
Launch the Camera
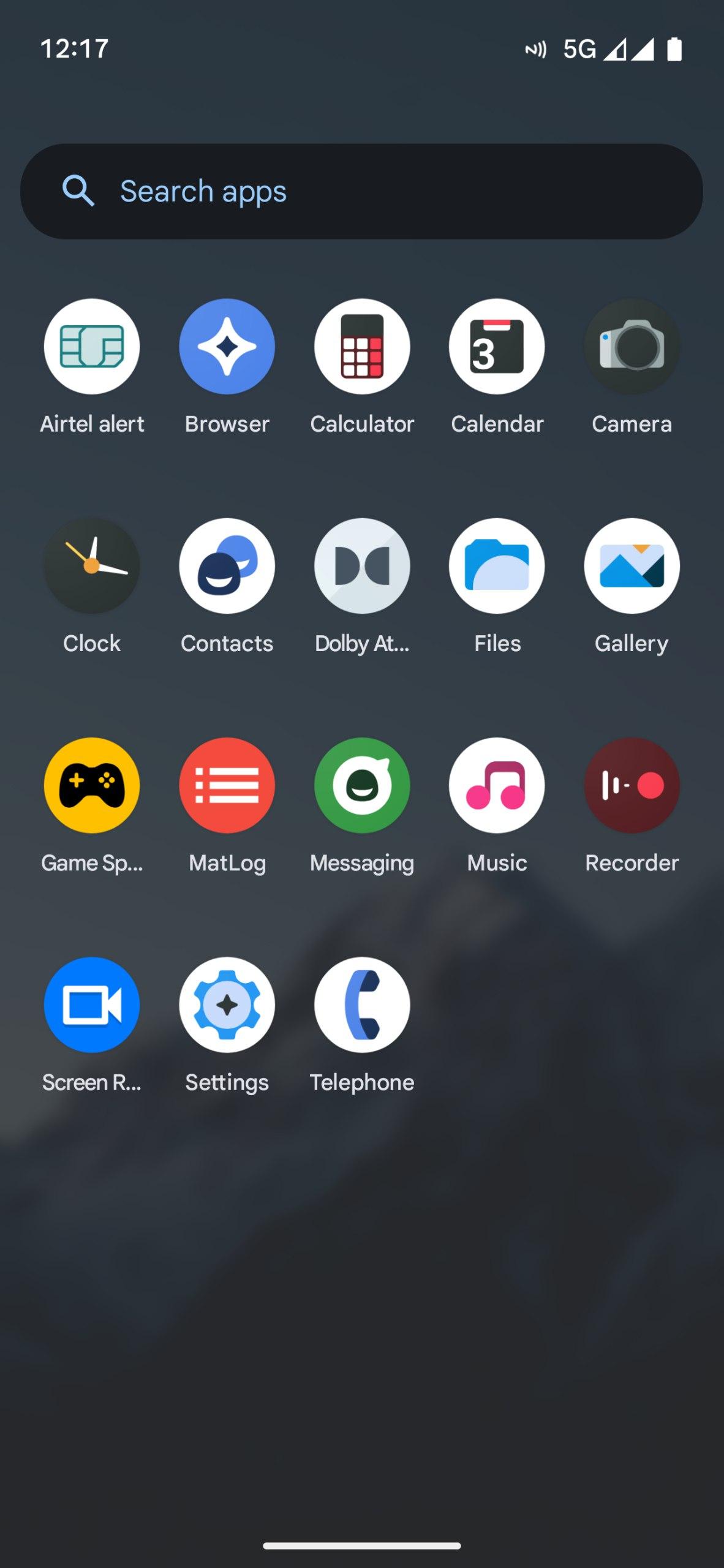point(632,347)
